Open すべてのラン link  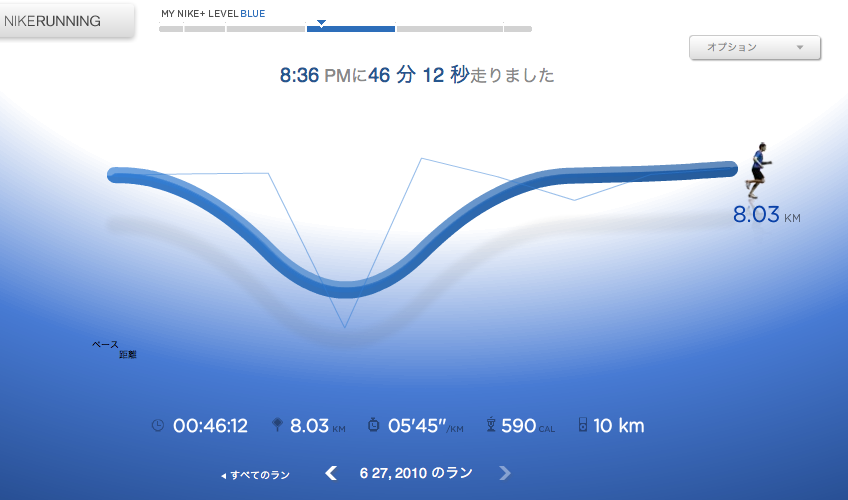(x=259, y=475)
